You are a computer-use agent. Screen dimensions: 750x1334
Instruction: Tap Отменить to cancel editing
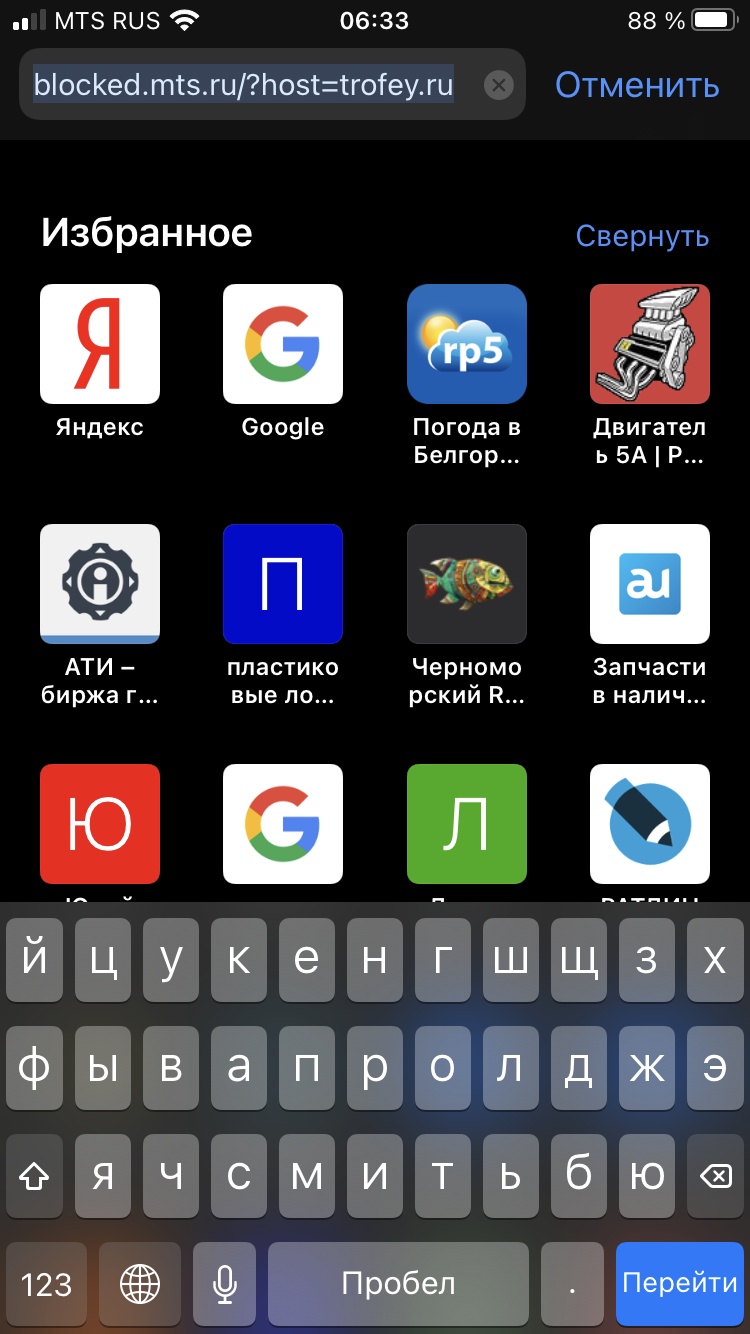tap(637, 85)
